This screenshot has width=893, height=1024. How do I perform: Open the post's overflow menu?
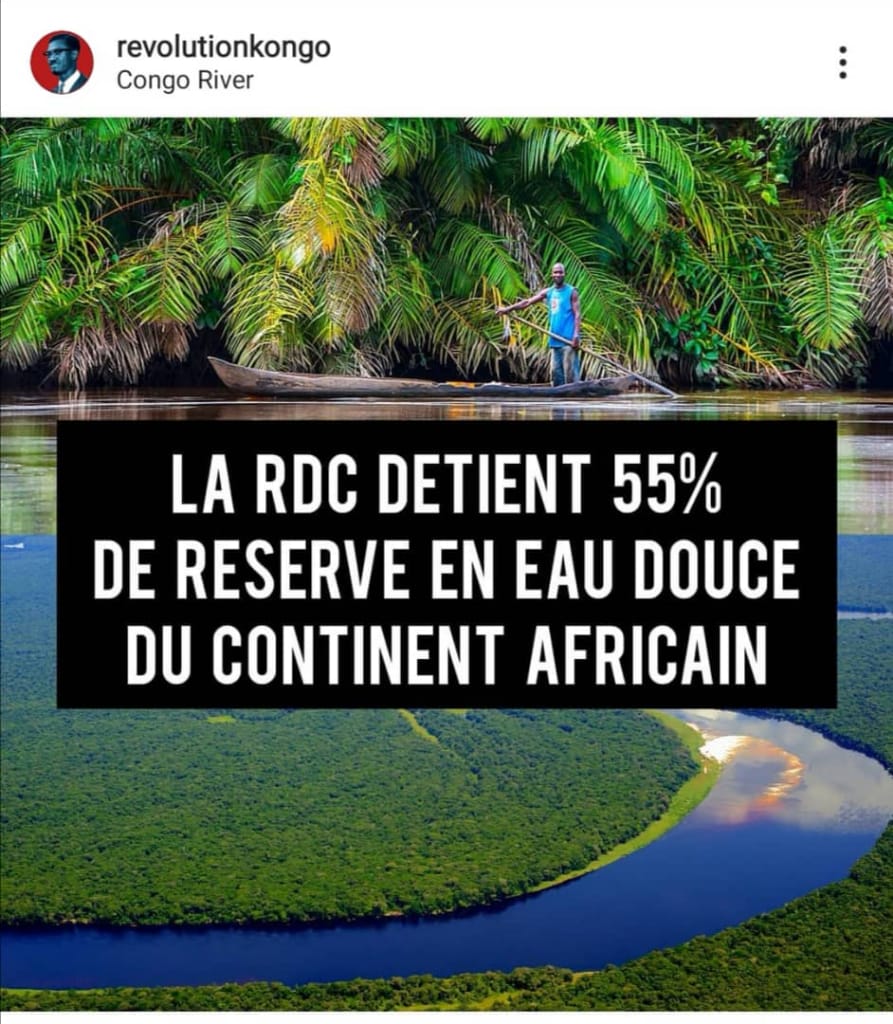(843, 62)
